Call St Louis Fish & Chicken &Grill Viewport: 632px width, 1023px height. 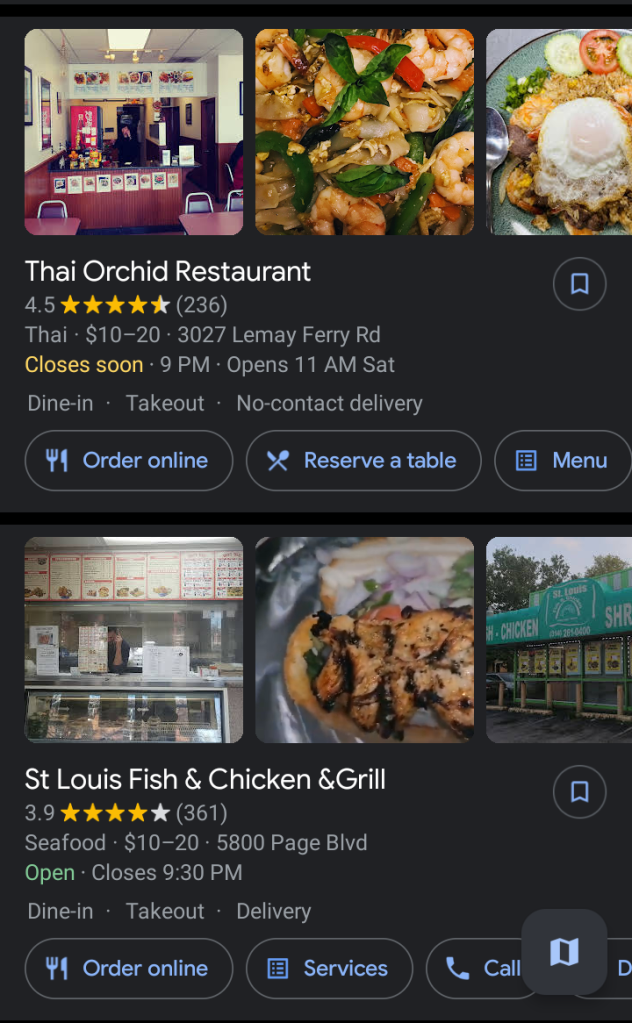click(x=482, y=969)
